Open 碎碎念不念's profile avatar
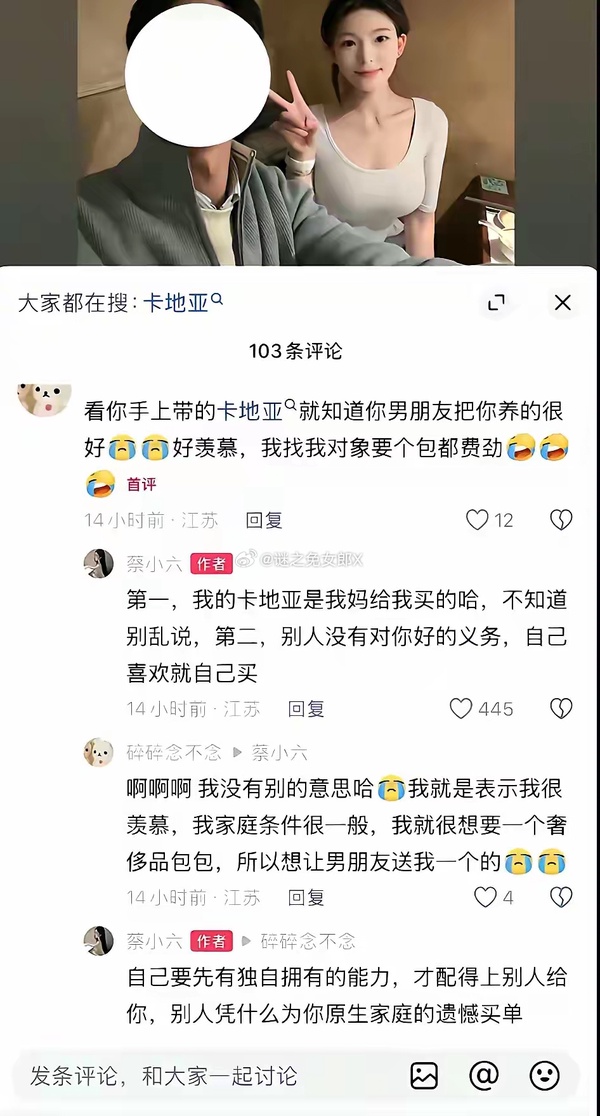This screenshot has height=1116, width=600. pyautogui.click(x=98, y=752)
